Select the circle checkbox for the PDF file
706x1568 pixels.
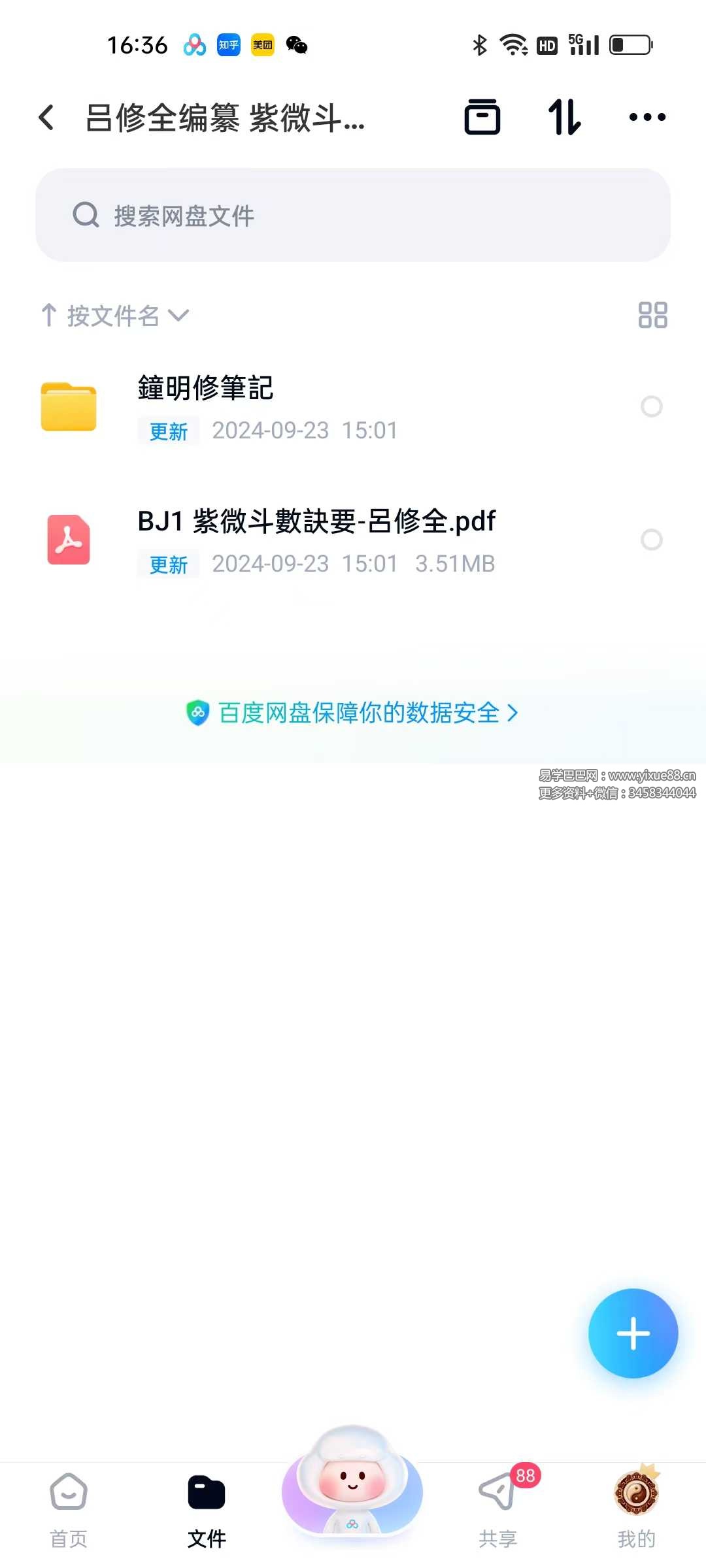652,540
